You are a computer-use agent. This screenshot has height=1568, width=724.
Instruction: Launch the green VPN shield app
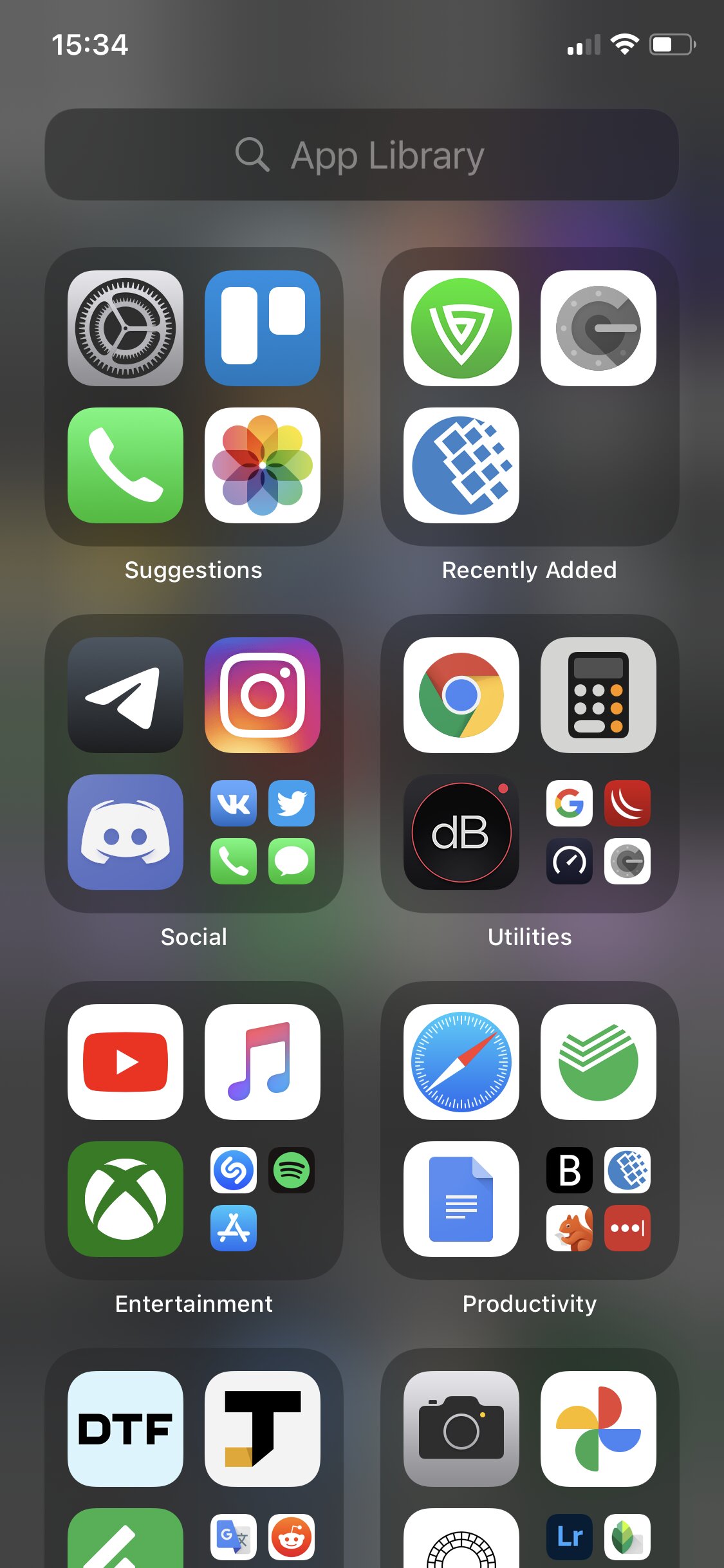pos(461,328)
